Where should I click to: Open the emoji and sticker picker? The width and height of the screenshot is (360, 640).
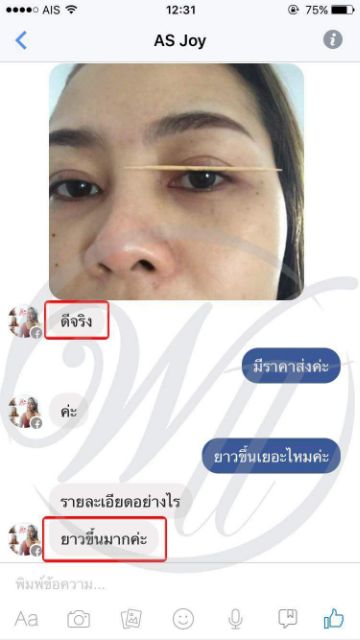point(183,619)
